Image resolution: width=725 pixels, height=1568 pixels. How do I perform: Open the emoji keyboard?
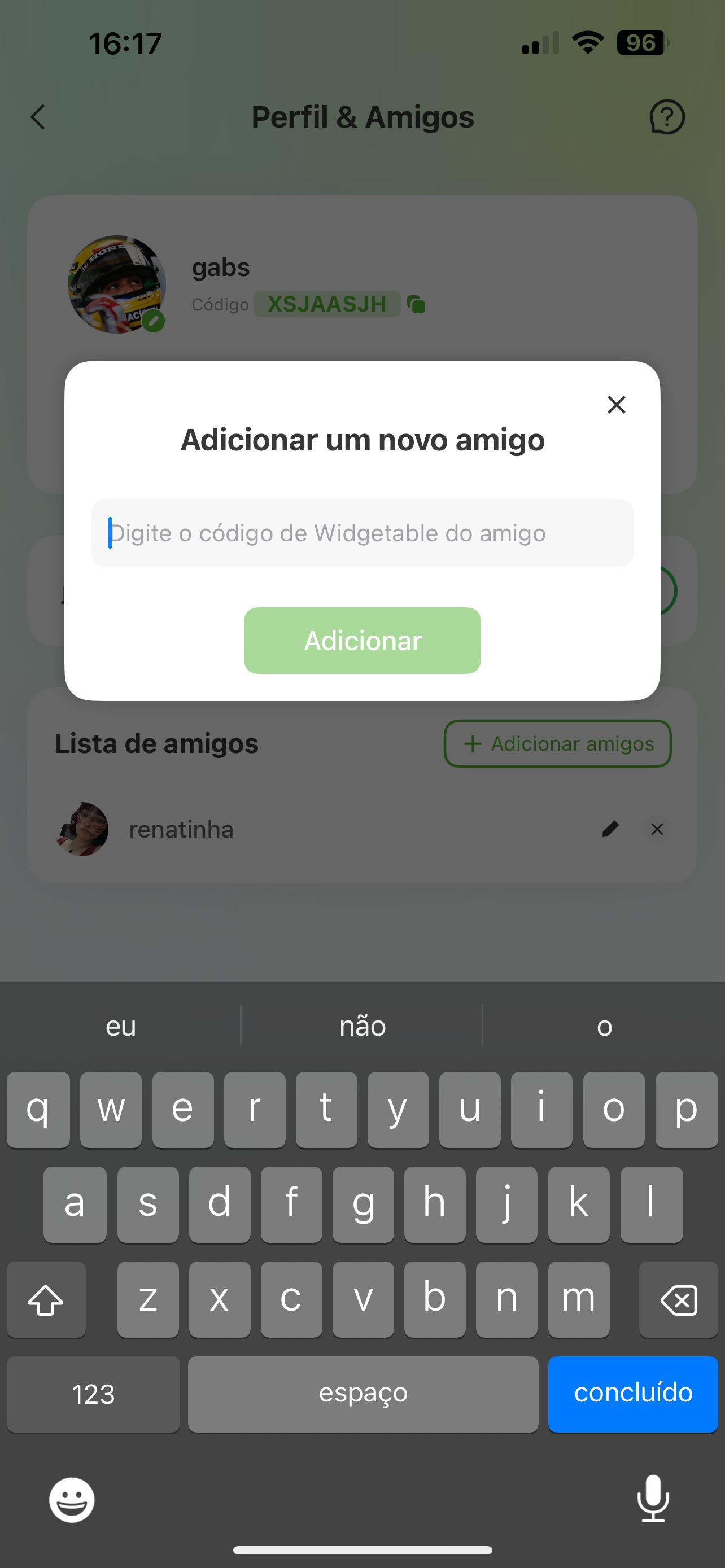pyautogui.click(x=71, y=1499)
